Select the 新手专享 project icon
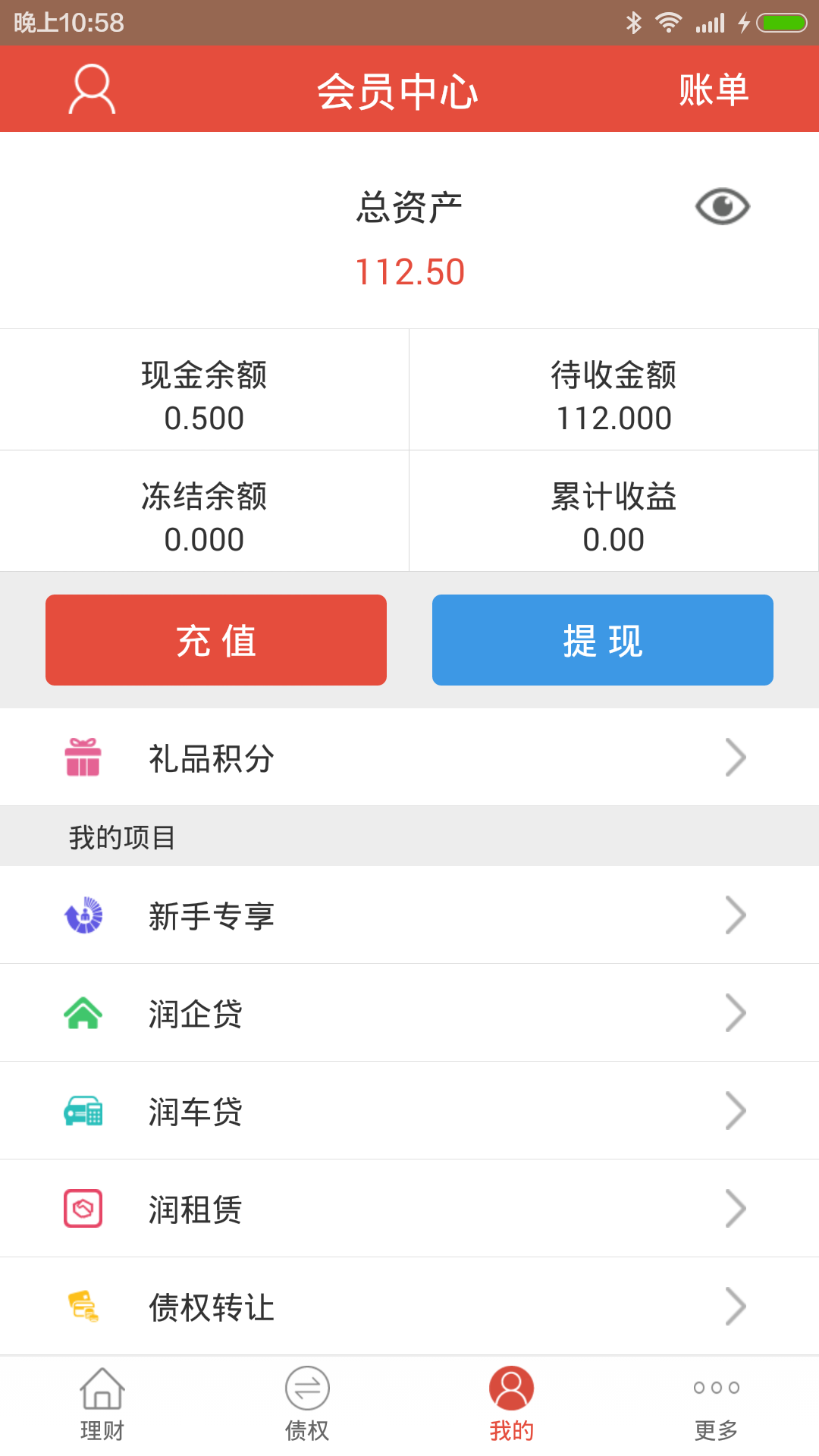The height and width of the screenshot is (1456, 819). pos(85,915)
